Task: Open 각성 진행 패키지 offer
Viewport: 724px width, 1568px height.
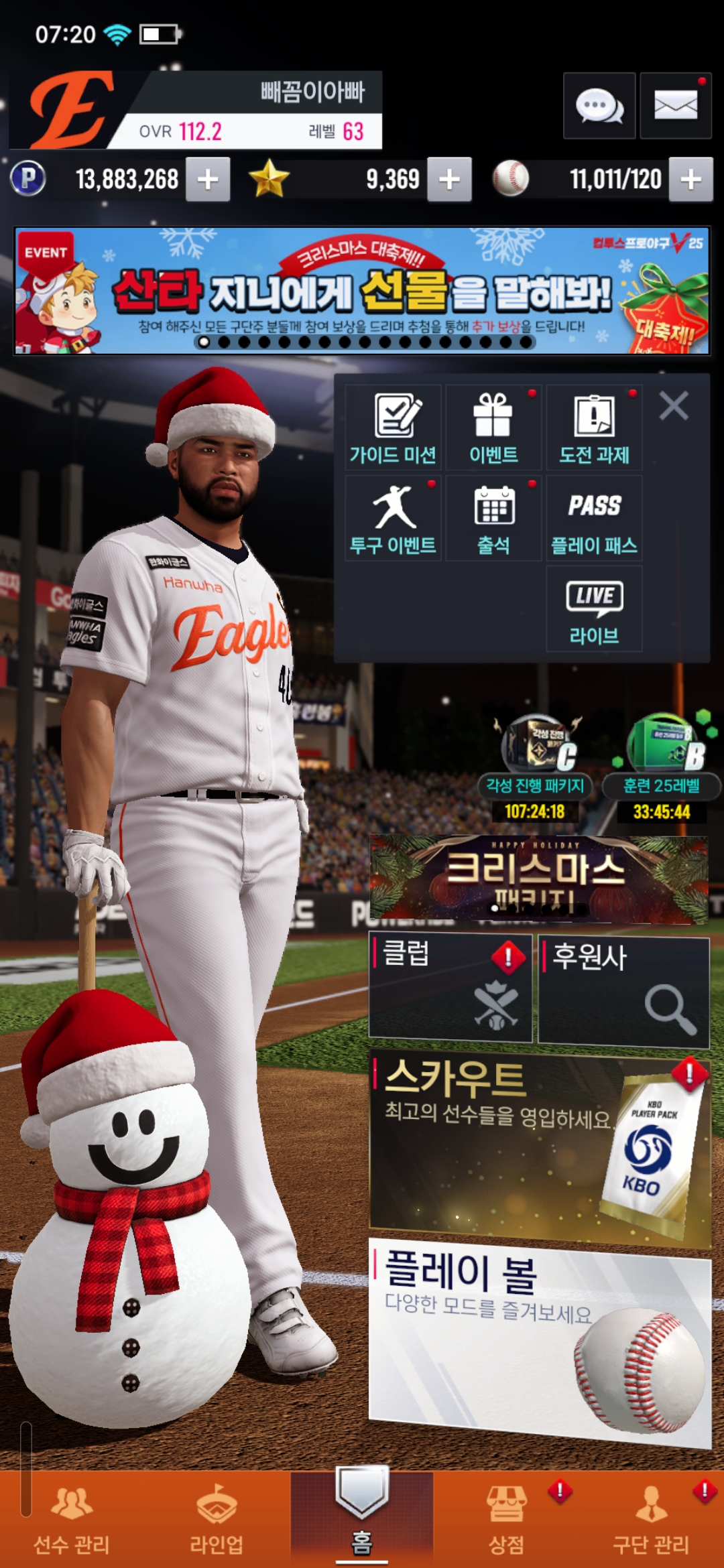Action: pos(536,764)
